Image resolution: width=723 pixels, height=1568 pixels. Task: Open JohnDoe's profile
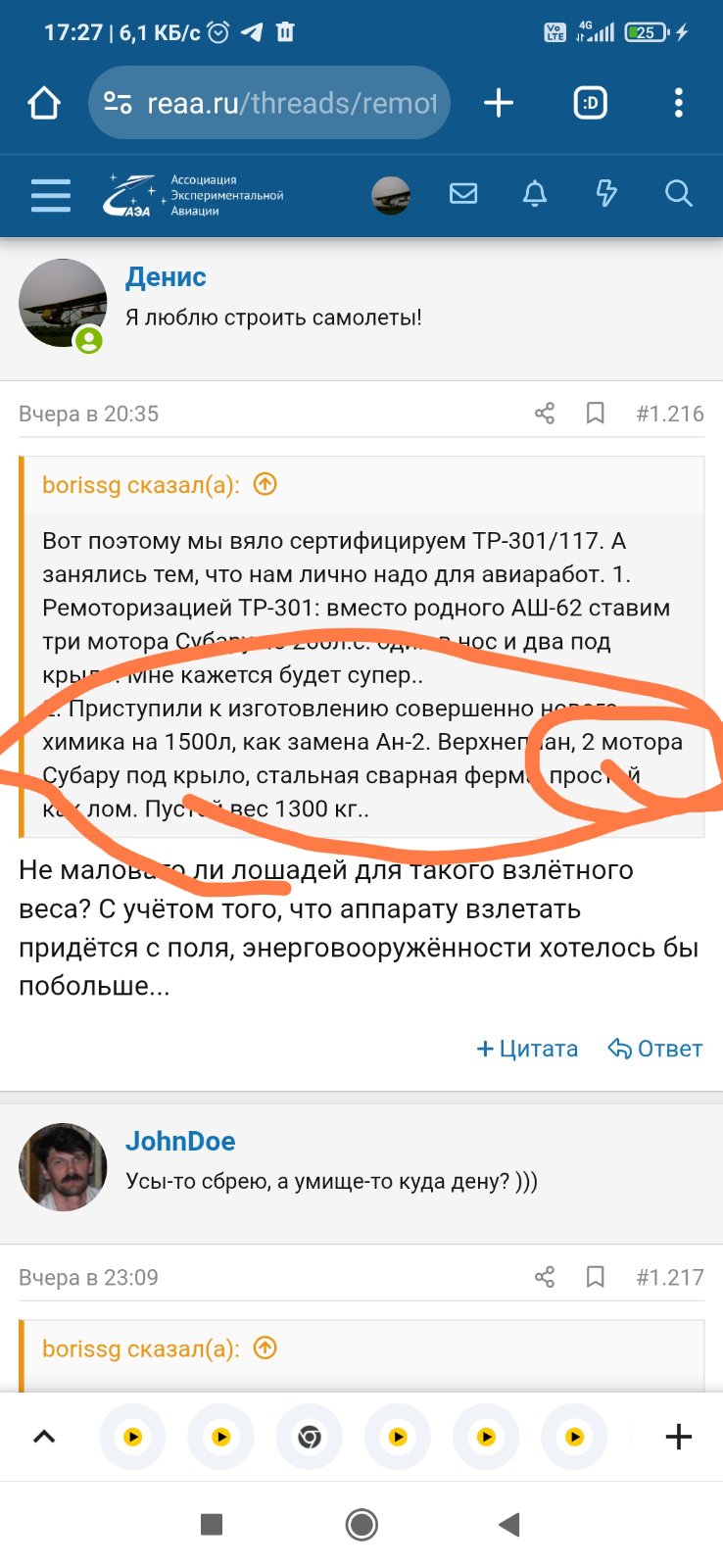[x=180, y=1142]
